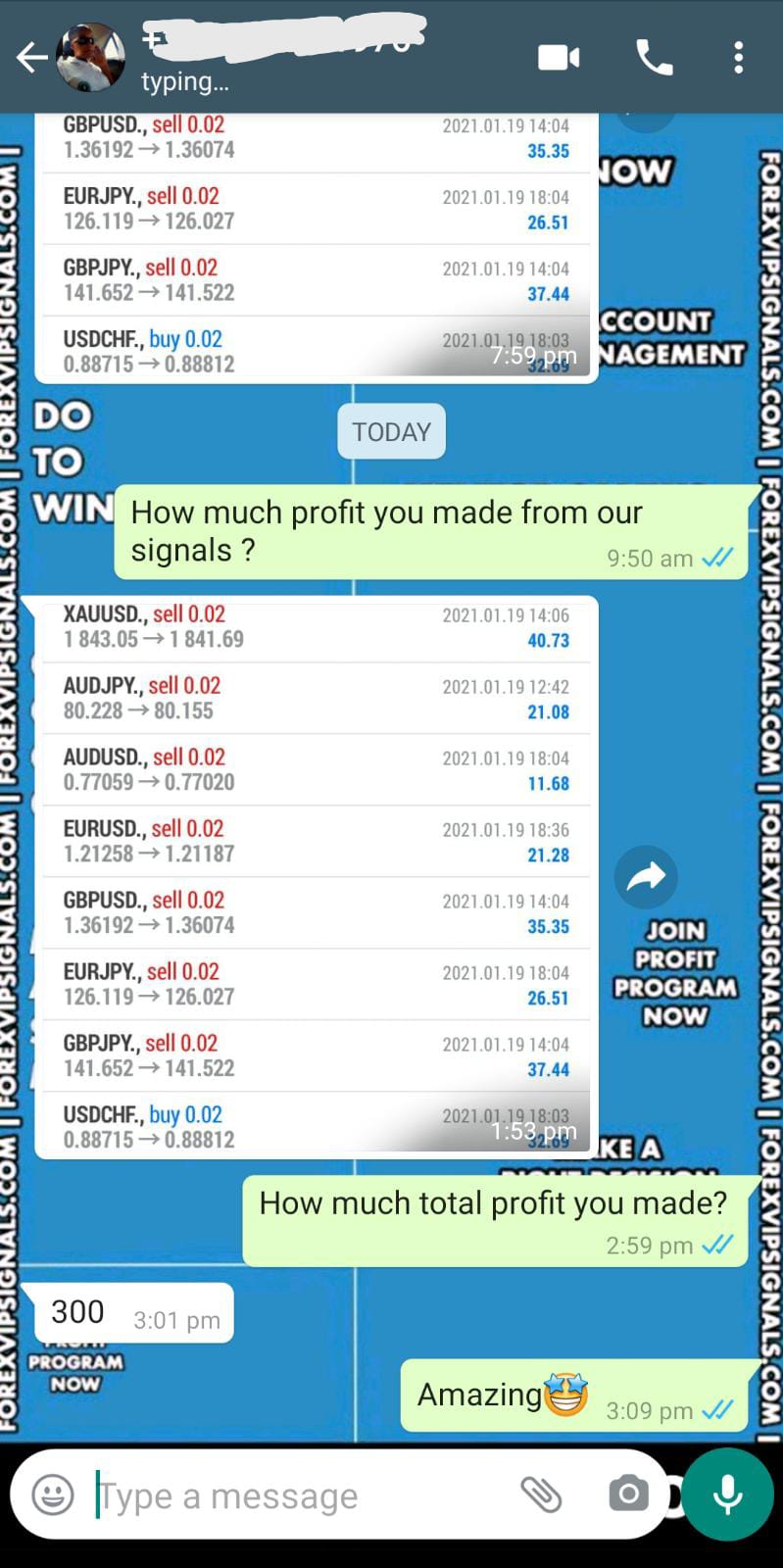Start a video call
The height and width of the screenshot is (1568, 783).
pos(559,58)
